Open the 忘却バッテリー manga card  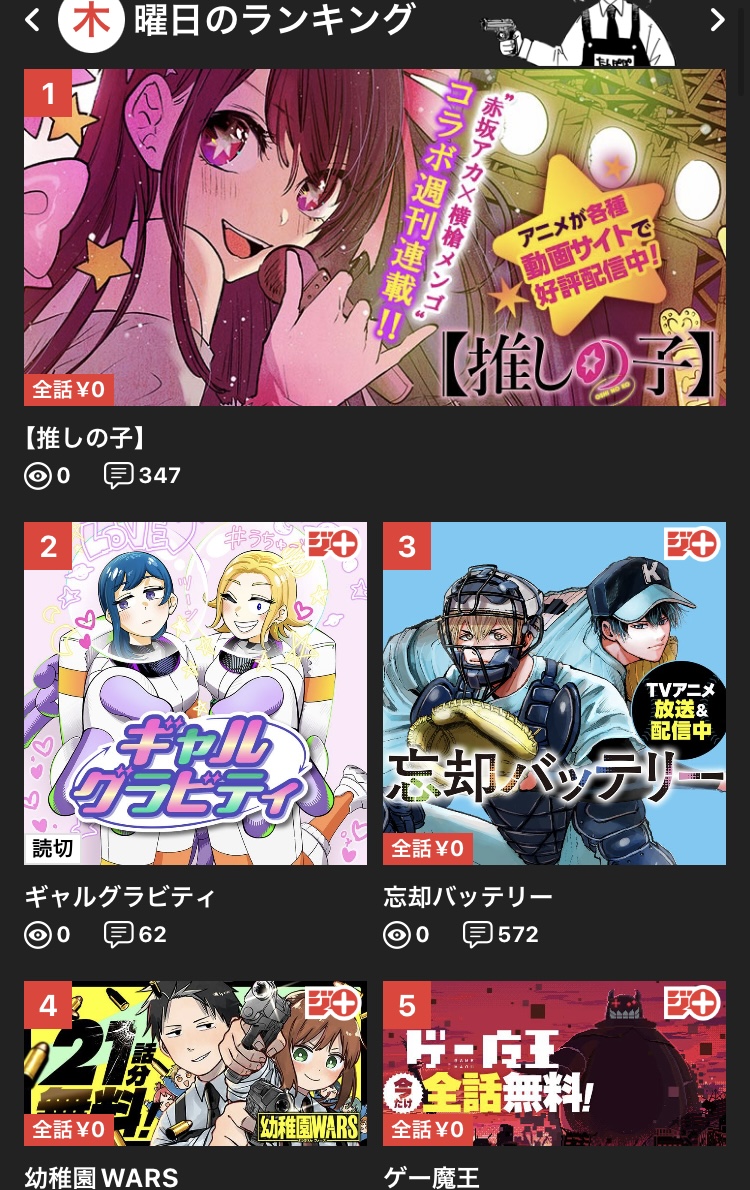click(x=554, y=693)
